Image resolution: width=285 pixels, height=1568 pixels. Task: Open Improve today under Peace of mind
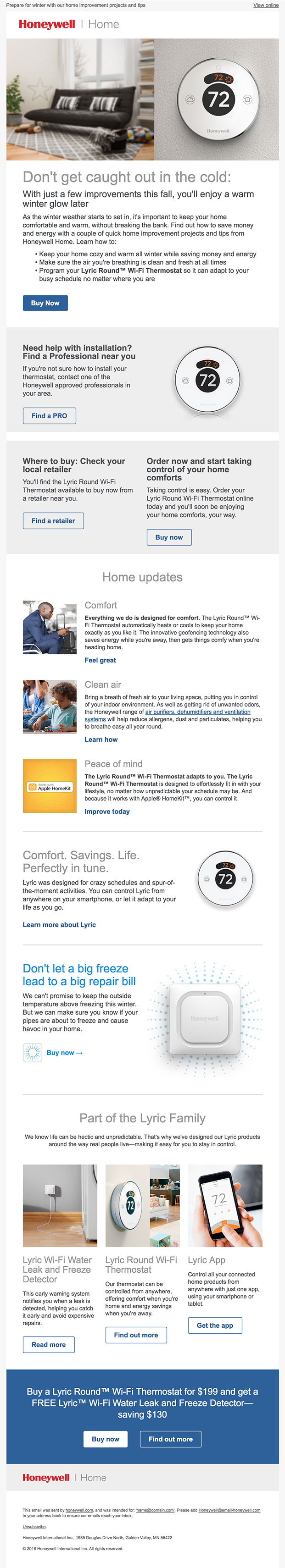click(x=106, y=812)
